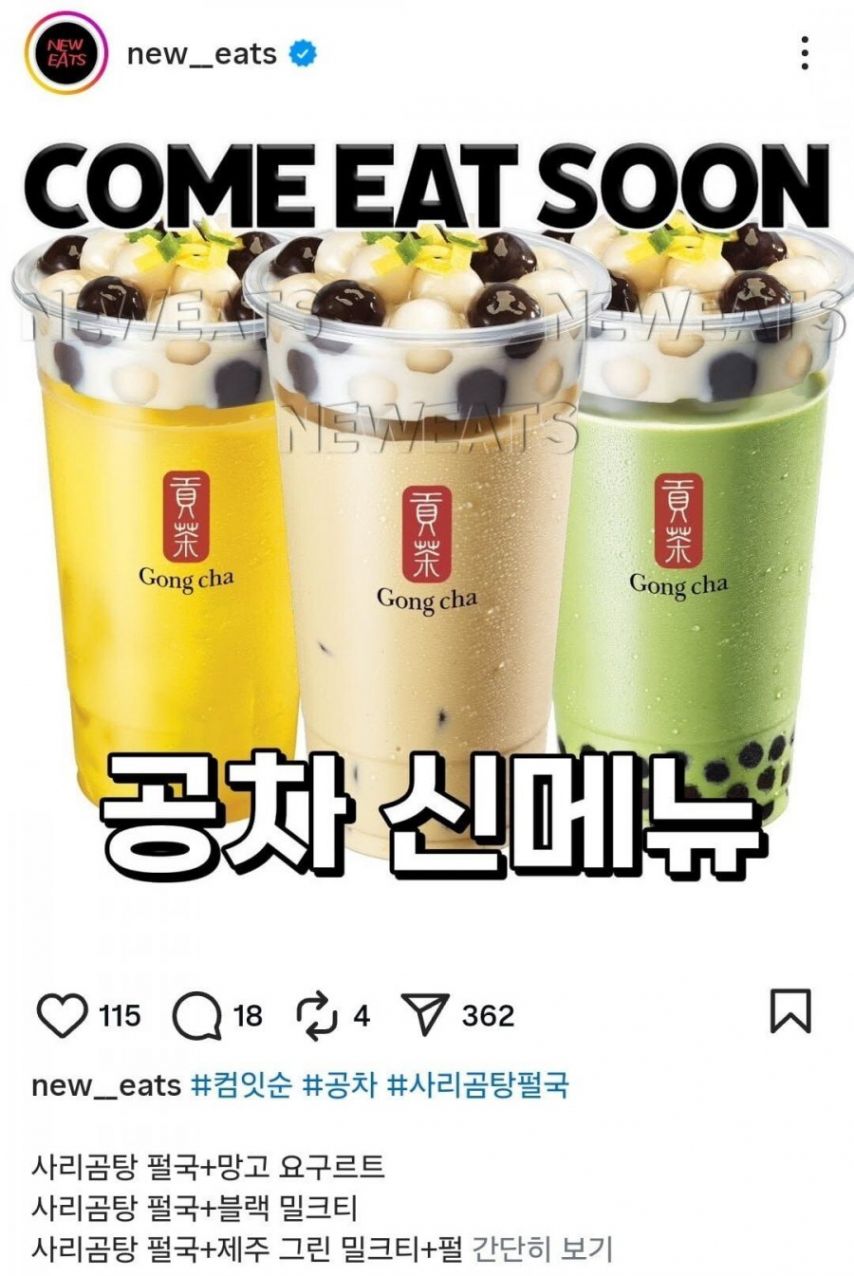Screen dimensions: 854x1276
Task: Open the Gong cha new menu post image
Action: click(427, 500)
